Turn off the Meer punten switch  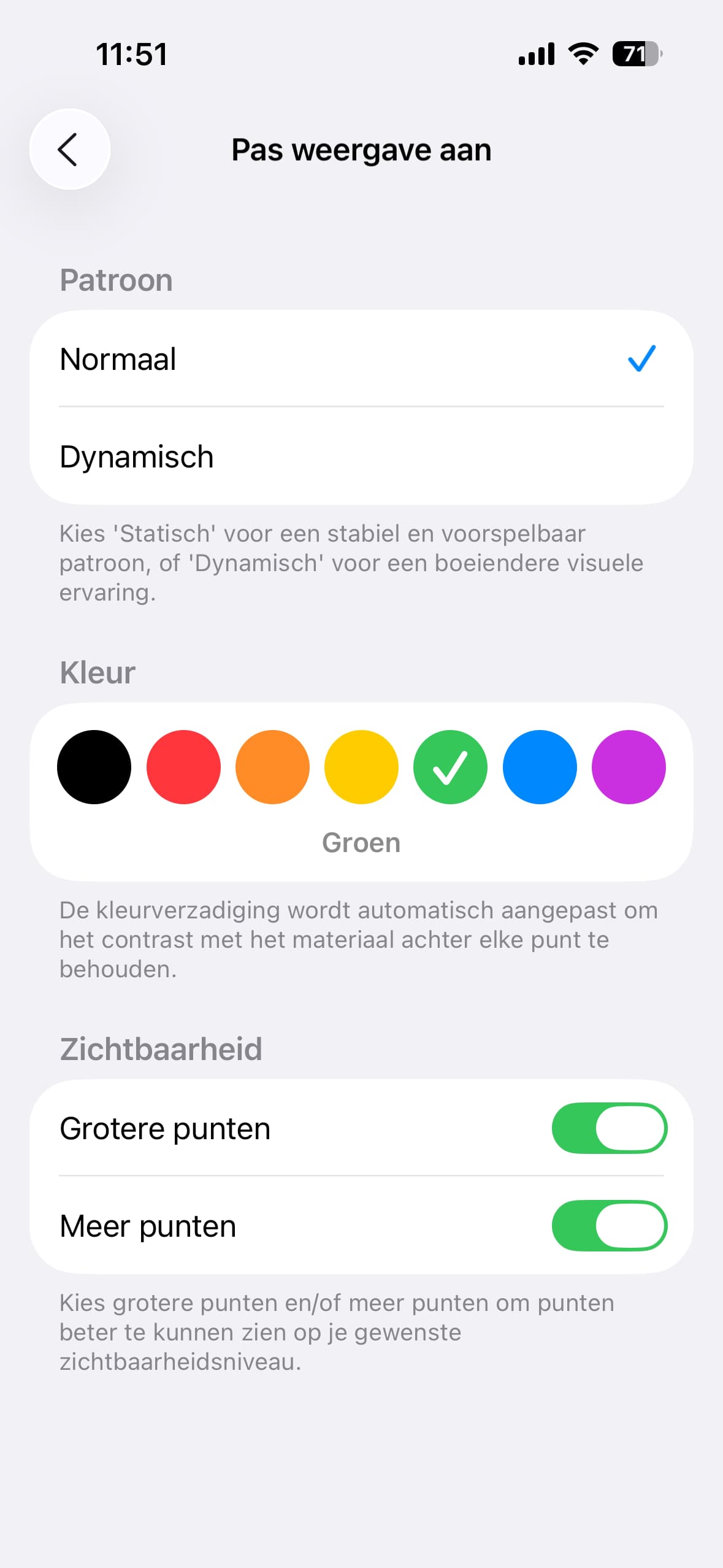tap(609, 1226)
